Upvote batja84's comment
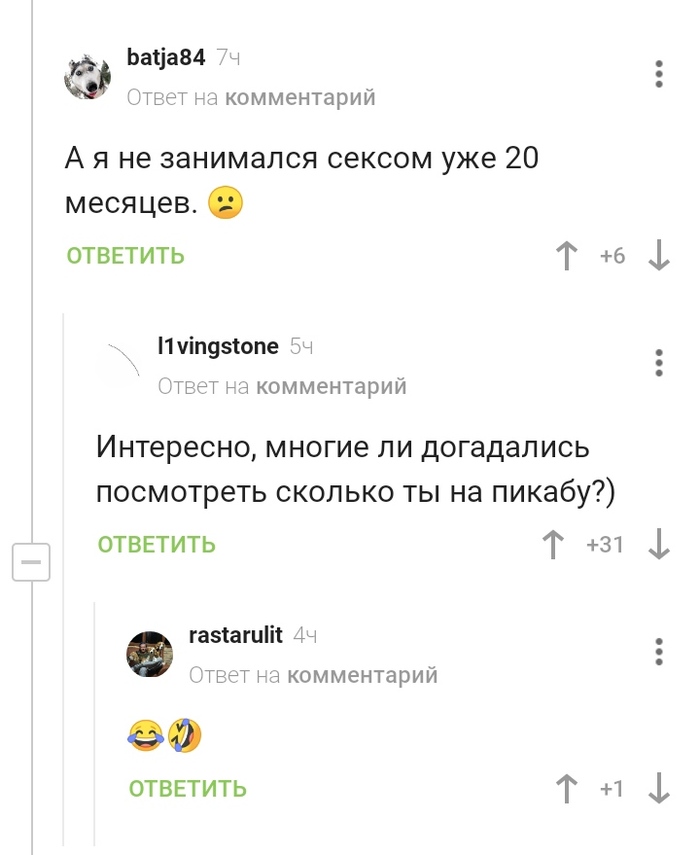This screenshot has height=855, width=700. pyautogui.click(x=567, y=256)
